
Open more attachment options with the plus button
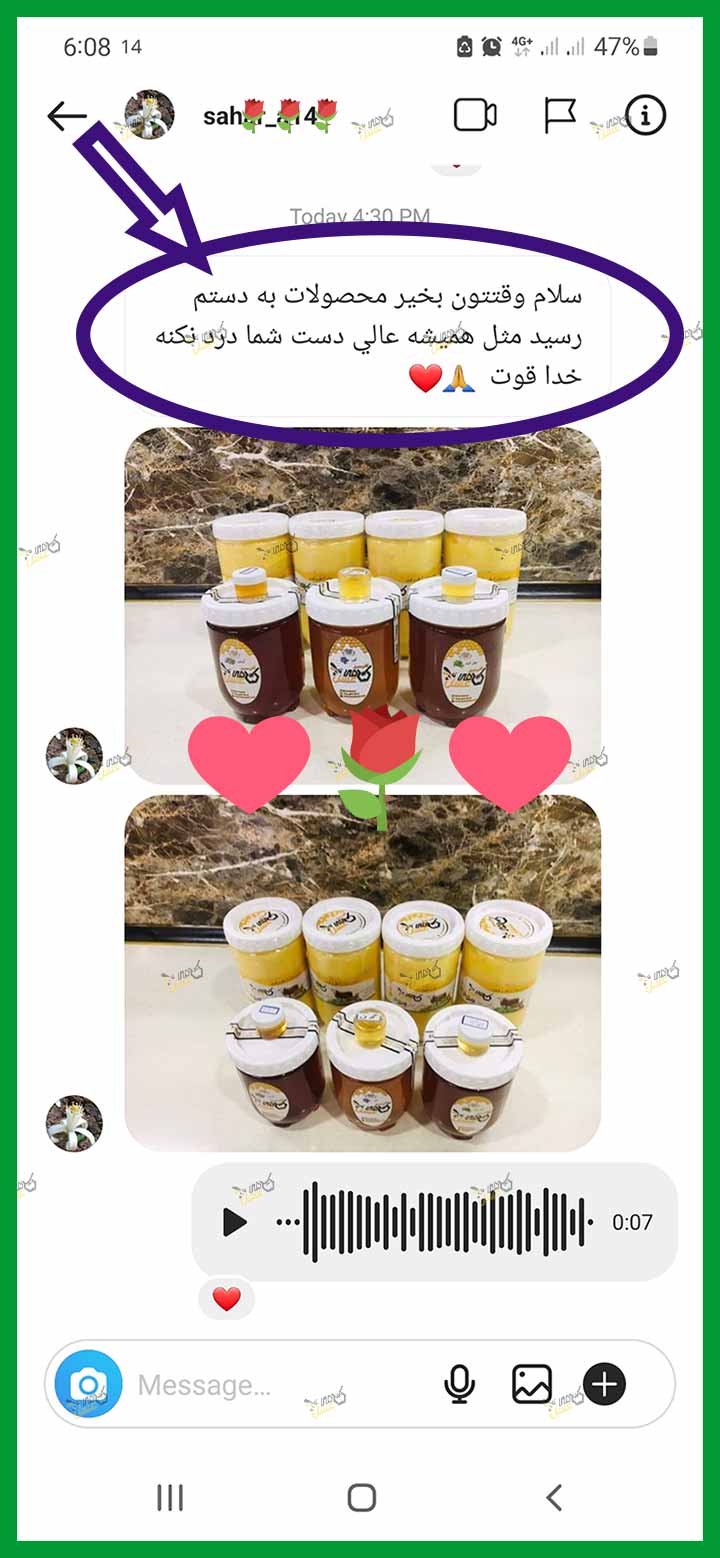tap(604, 1385)
